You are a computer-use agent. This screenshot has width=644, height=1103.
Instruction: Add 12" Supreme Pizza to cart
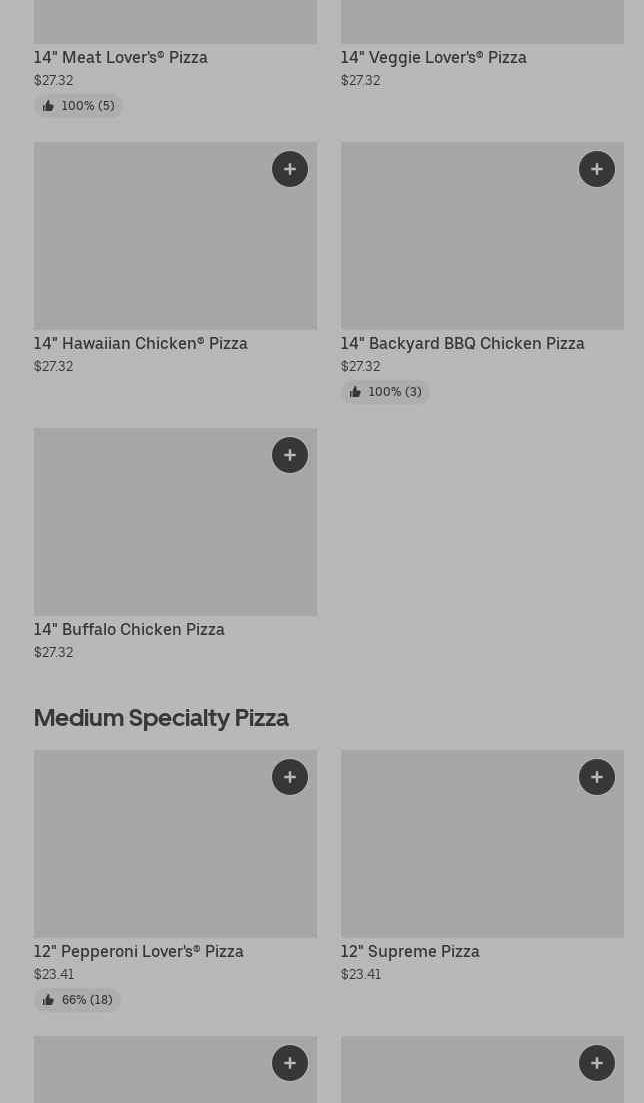click(597, 777)
